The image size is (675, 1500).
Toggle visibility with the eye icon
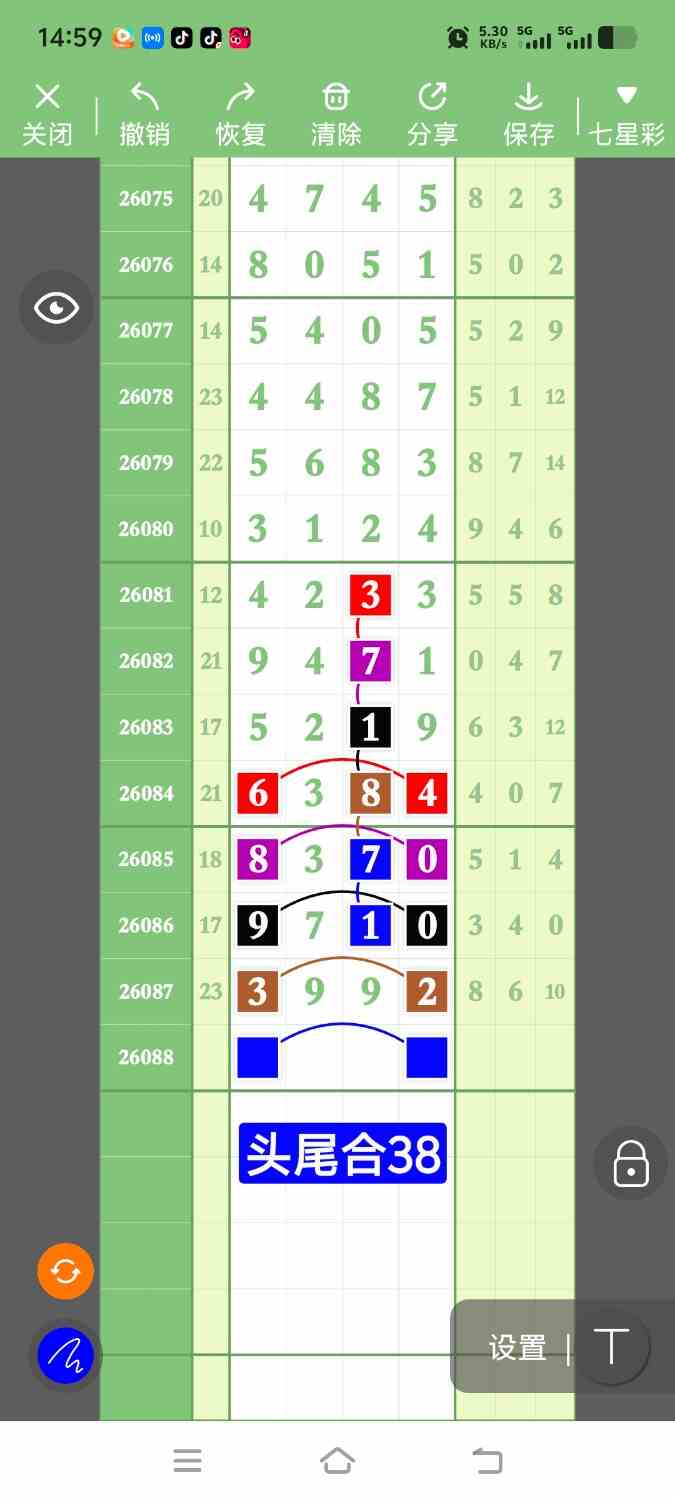56,308
